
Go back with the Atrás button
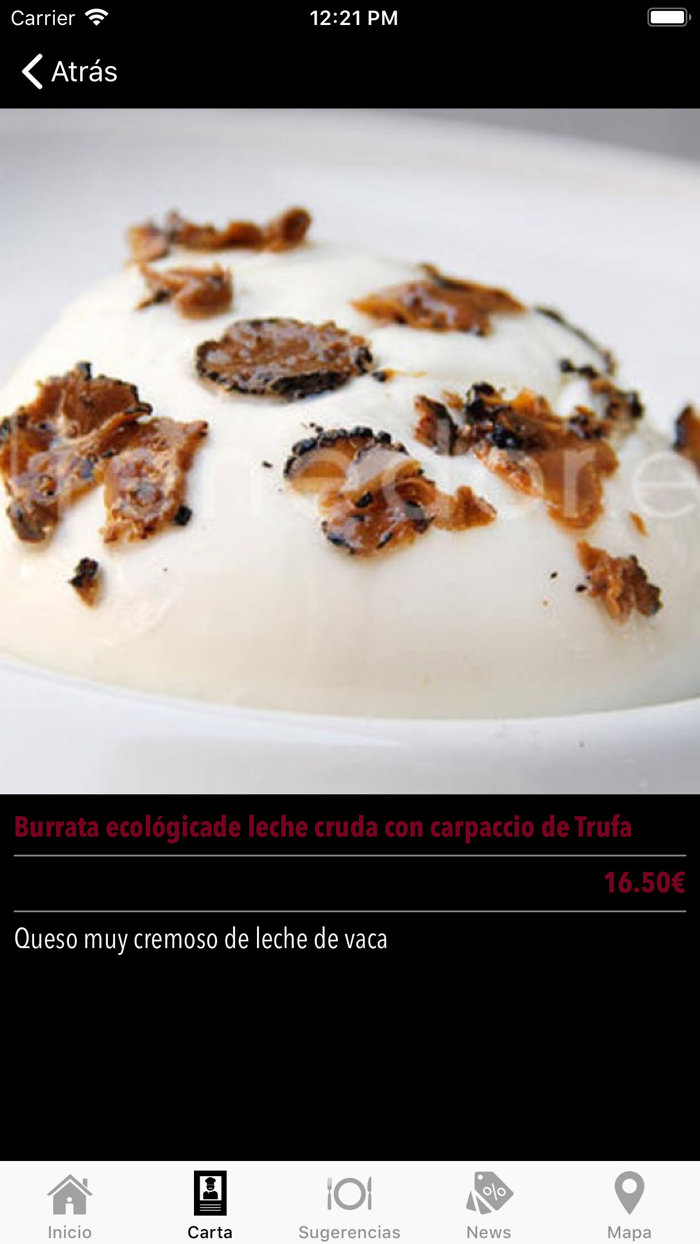[x=69, y=72]
